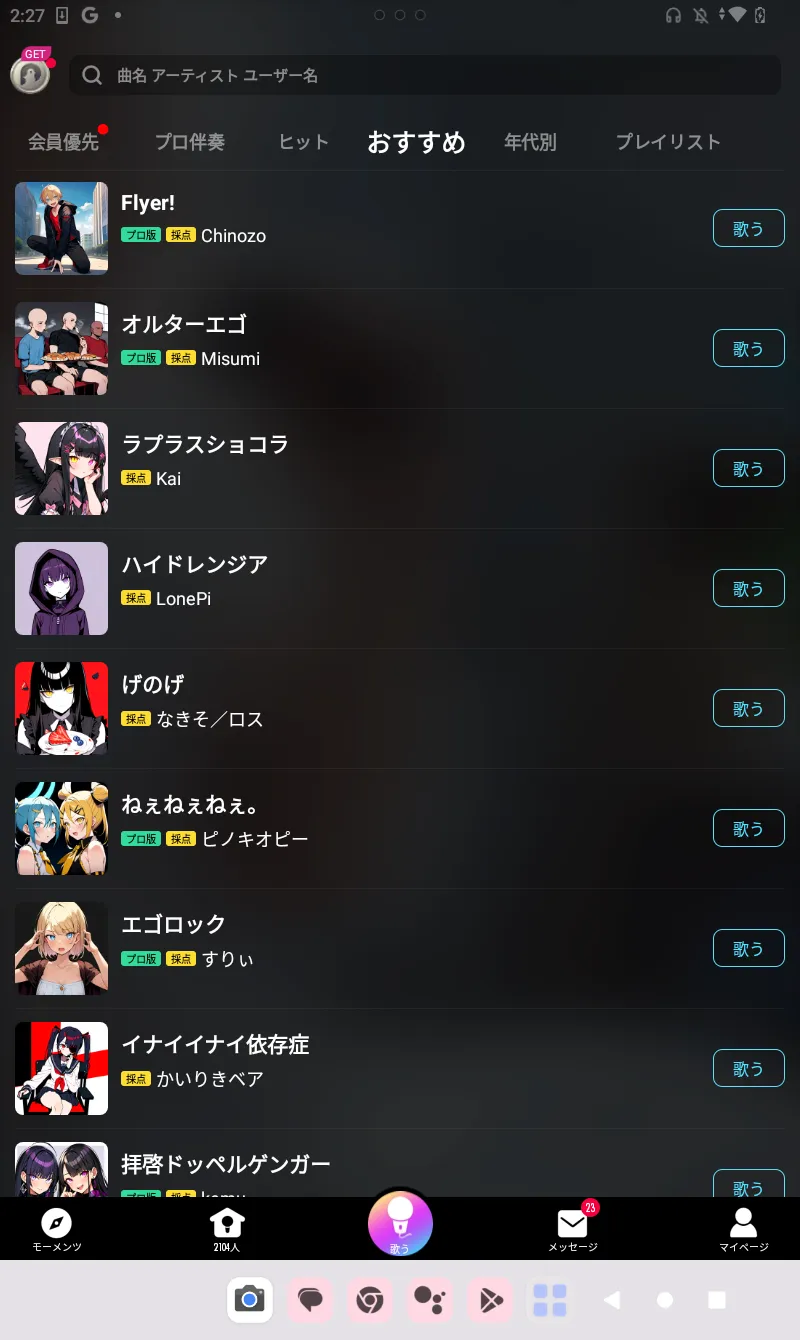This screenshot has height=1340, width=800.
Task: Switch to the 会員優先 tab
Action: 64,142
